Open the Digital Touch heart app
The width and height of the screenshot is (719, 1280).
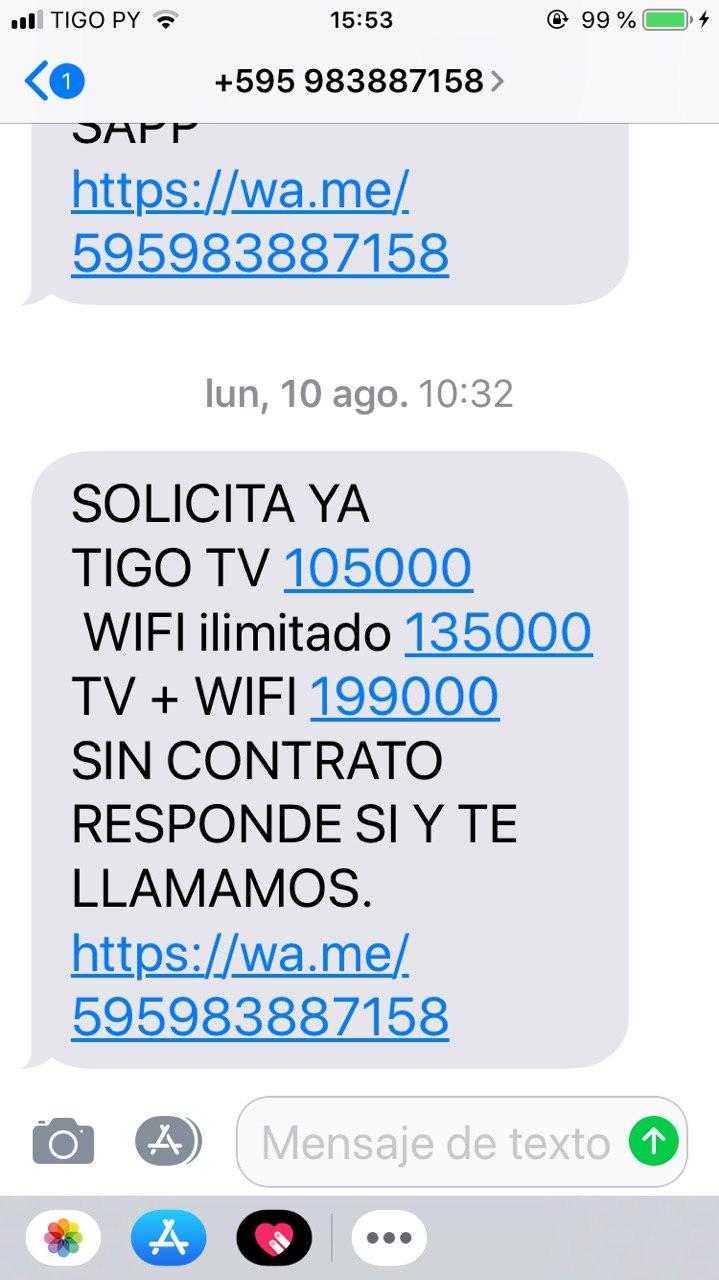[x=274, y=1238]
